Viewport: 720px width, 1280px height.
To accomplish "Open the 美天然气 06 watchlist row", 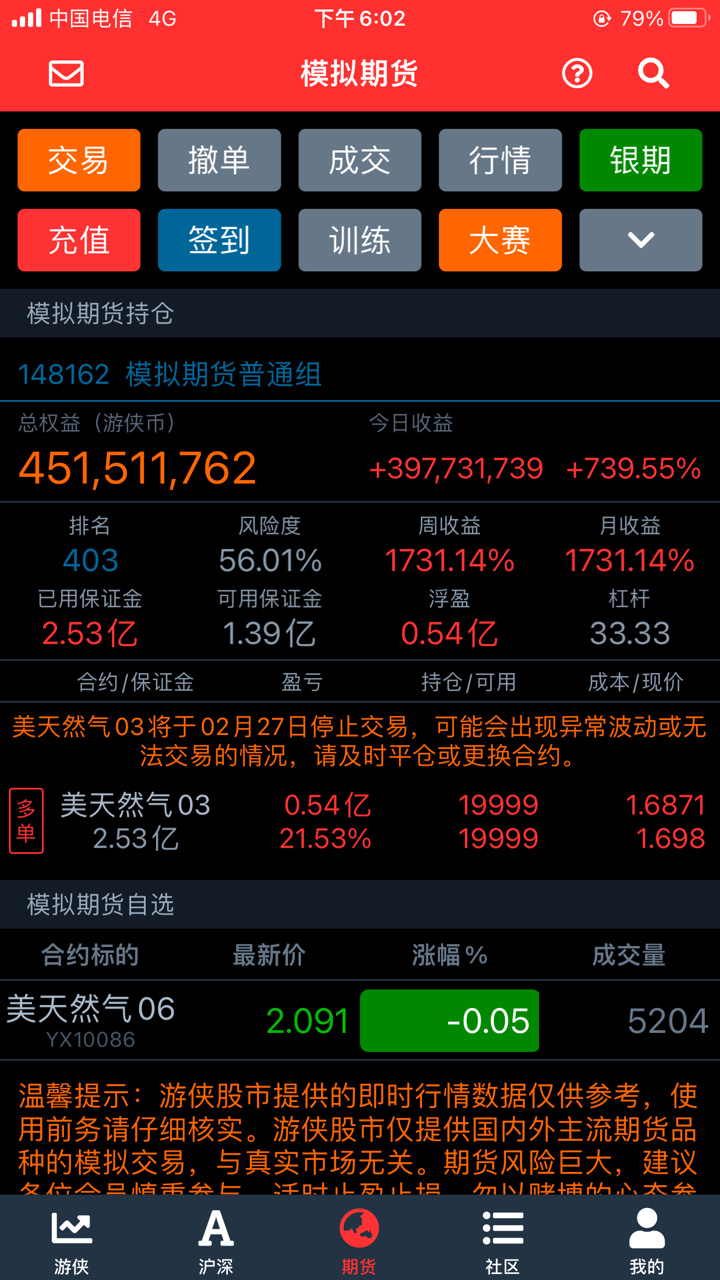I will tap(360, 1021).
